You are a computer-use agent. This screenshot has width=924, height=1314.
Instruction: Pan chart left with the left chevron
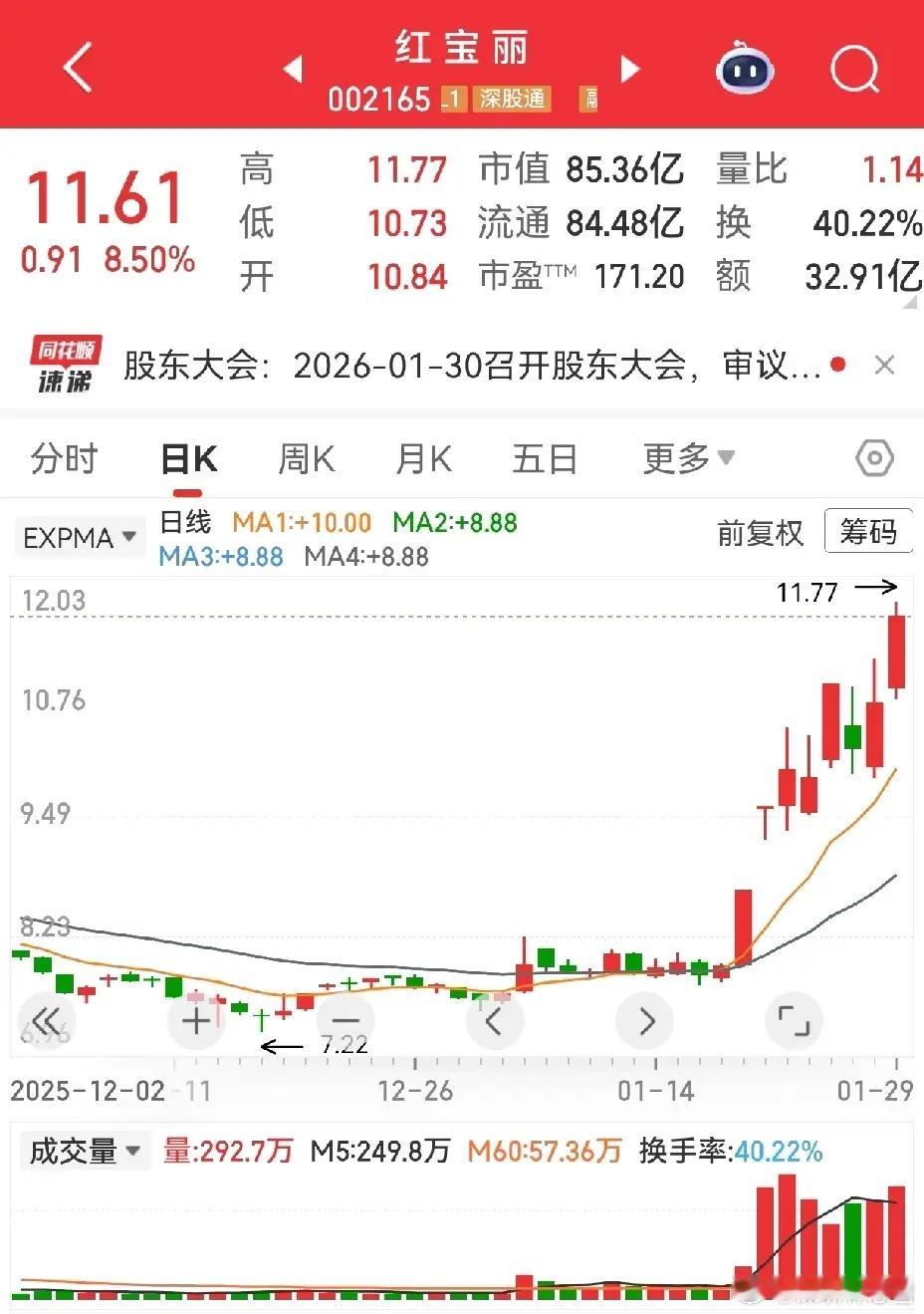[x=495, y=1020]
